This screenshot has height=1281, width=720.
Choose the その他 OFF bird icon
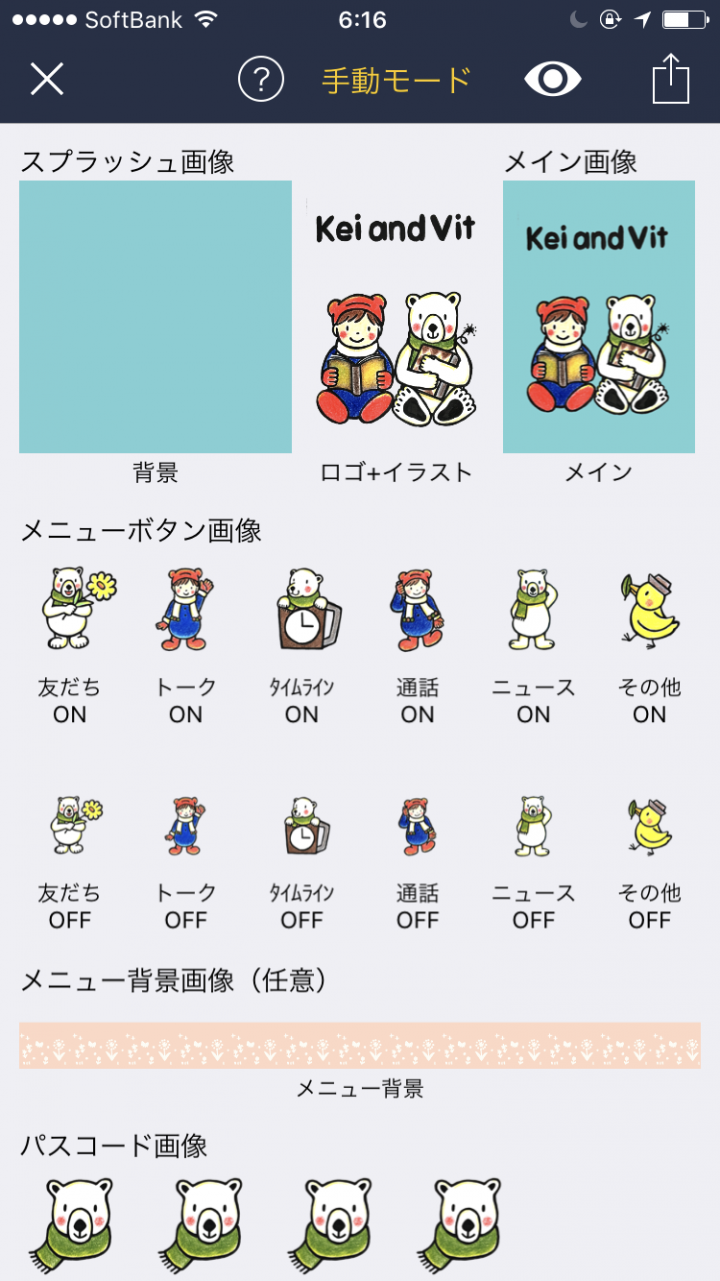click(x=648, y=825)
